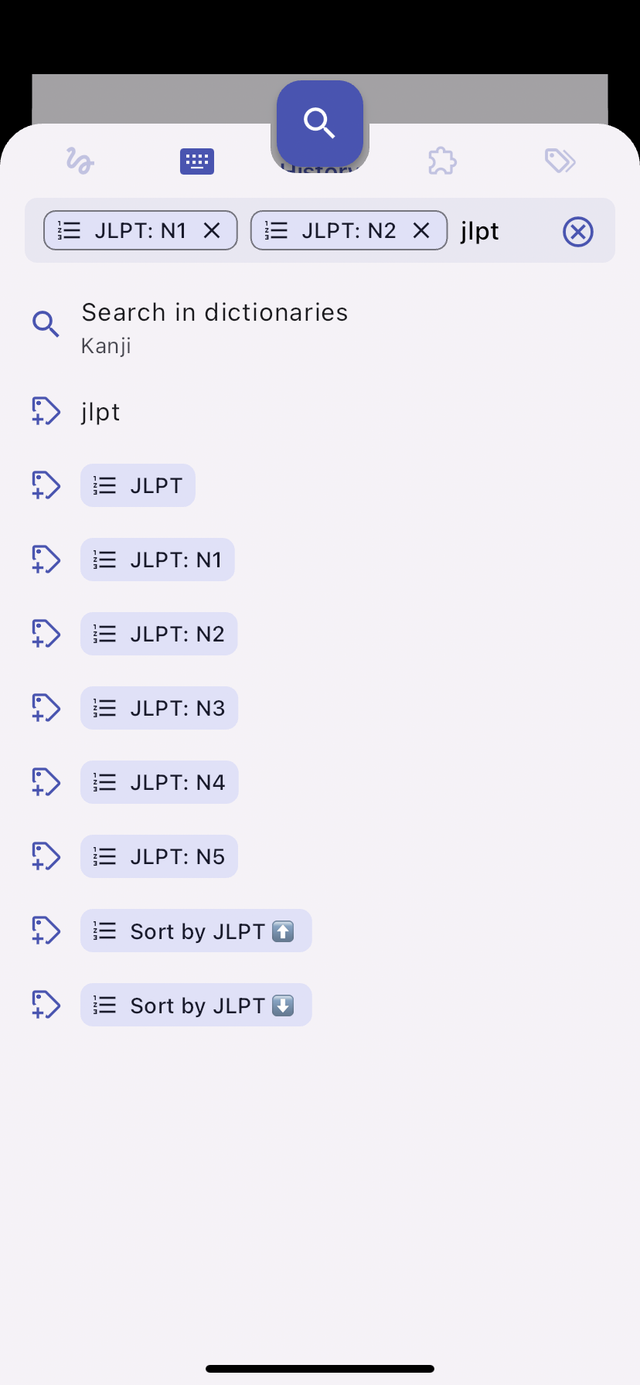The image size is (640, 1385).
Task: Switch to the handwriting input tab
Action: point(80,161)
